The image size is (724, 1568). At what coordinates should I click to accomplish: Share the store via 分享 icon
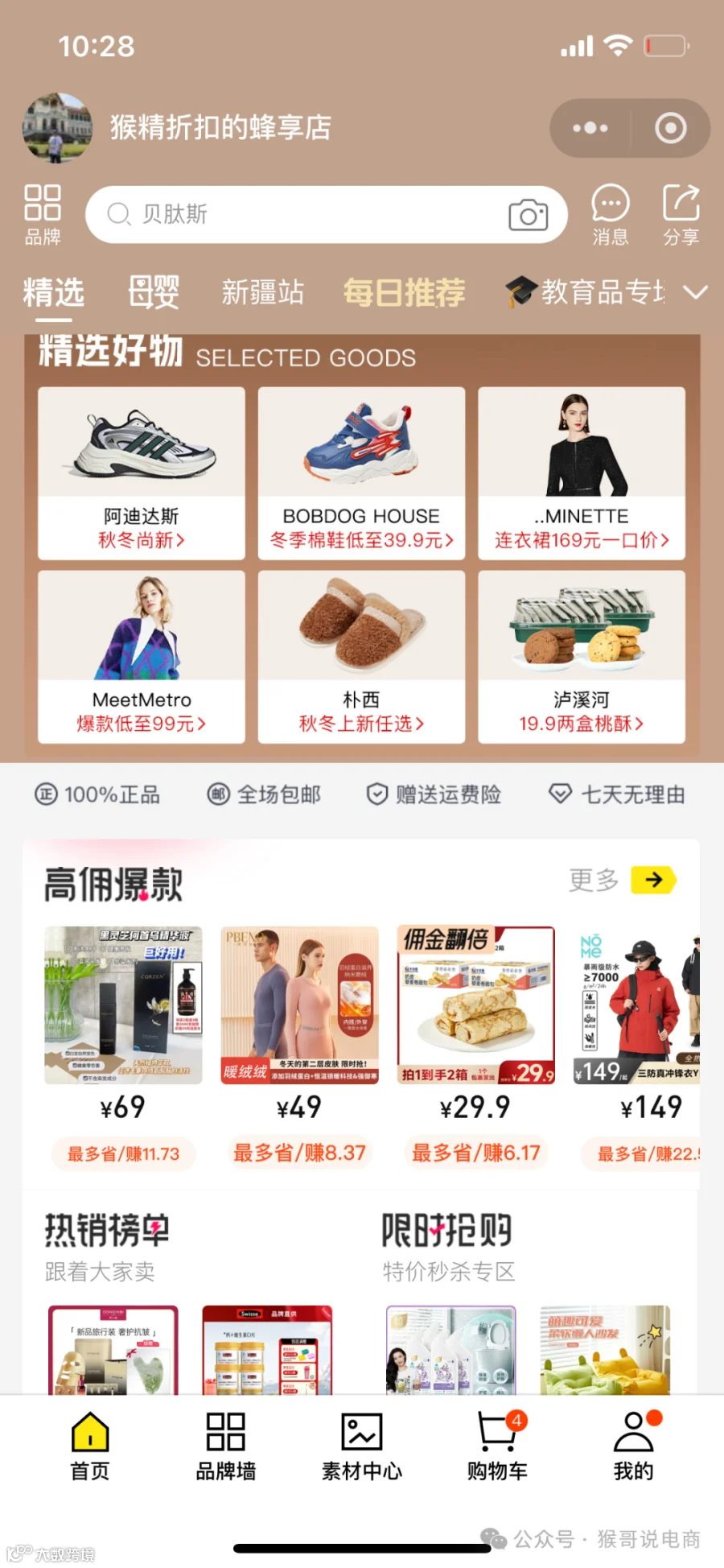tap(681, 214)
